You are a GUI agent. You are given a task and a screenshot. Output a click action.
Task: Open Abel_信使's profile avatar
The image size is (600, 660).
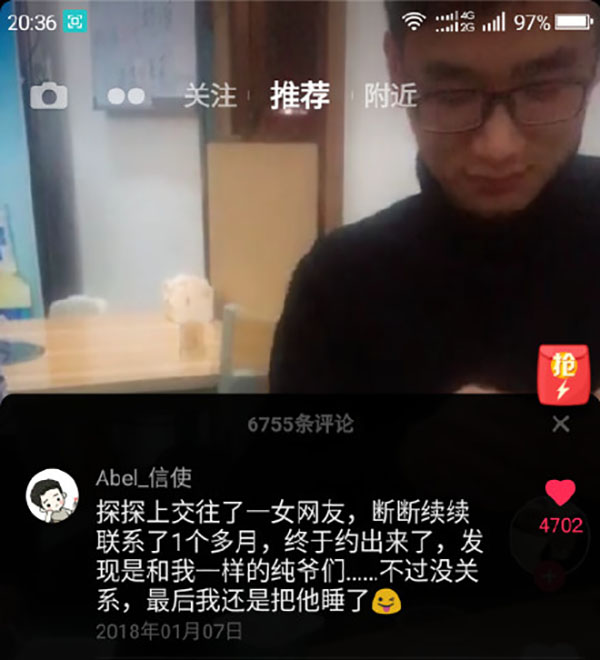click(52, 496)
